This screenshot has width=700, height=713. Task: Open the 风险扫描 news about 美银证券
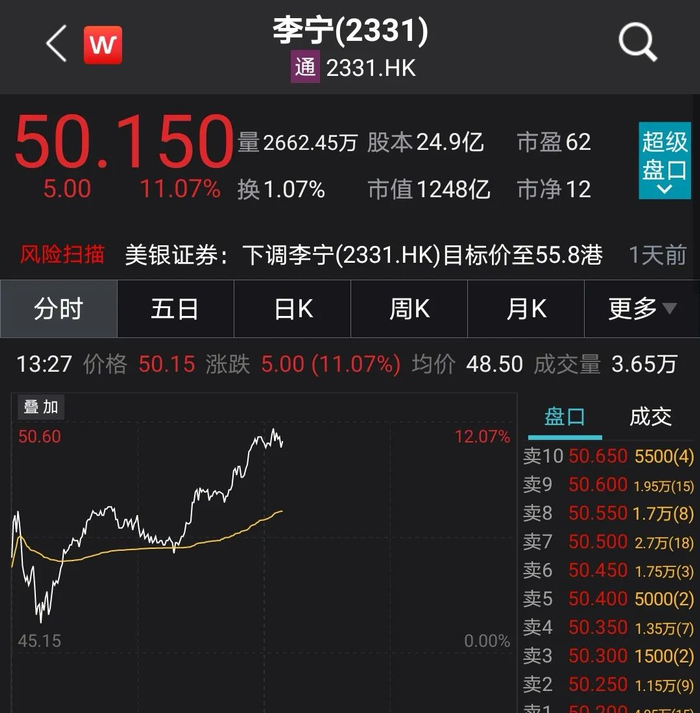pos(360,255)
